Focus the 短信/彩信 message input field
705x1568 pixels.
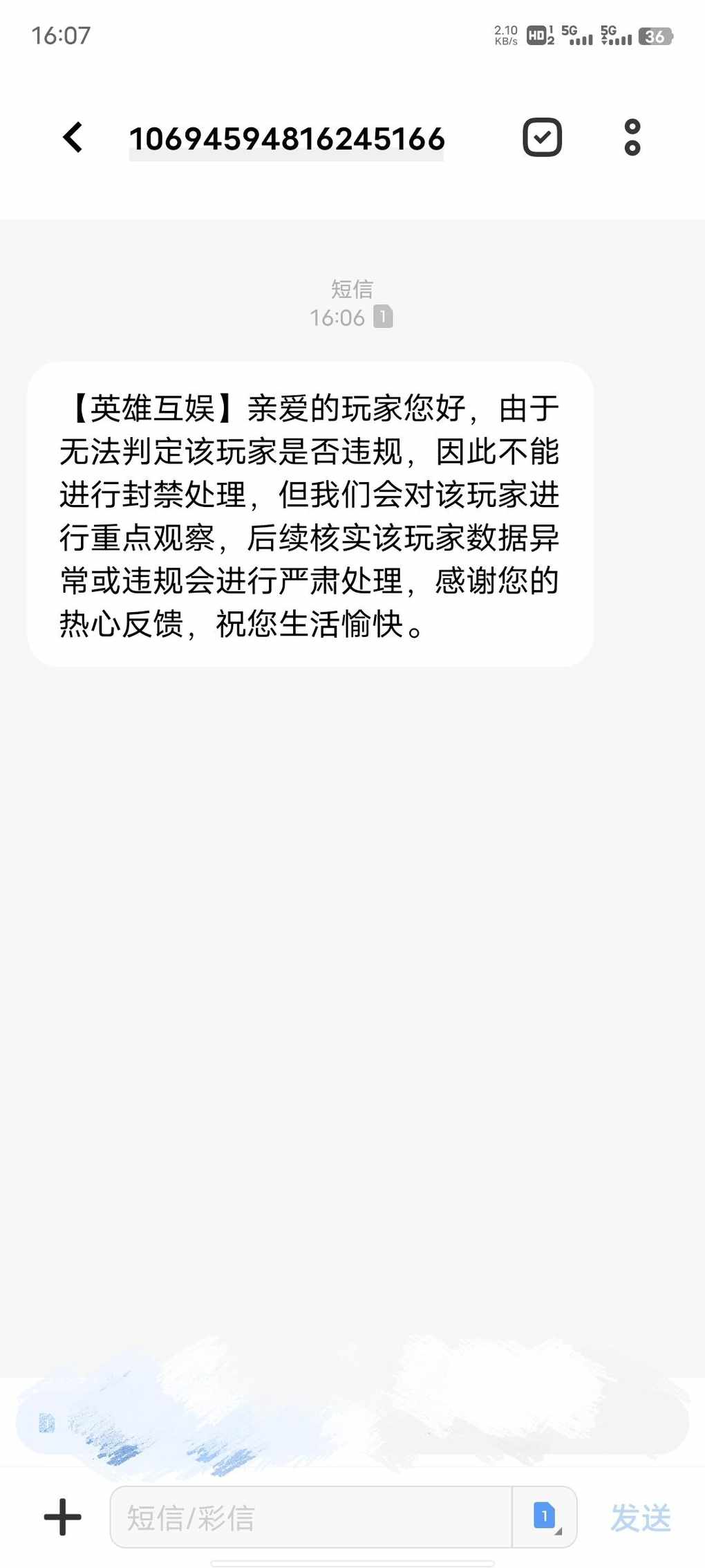coord(311,1517)
